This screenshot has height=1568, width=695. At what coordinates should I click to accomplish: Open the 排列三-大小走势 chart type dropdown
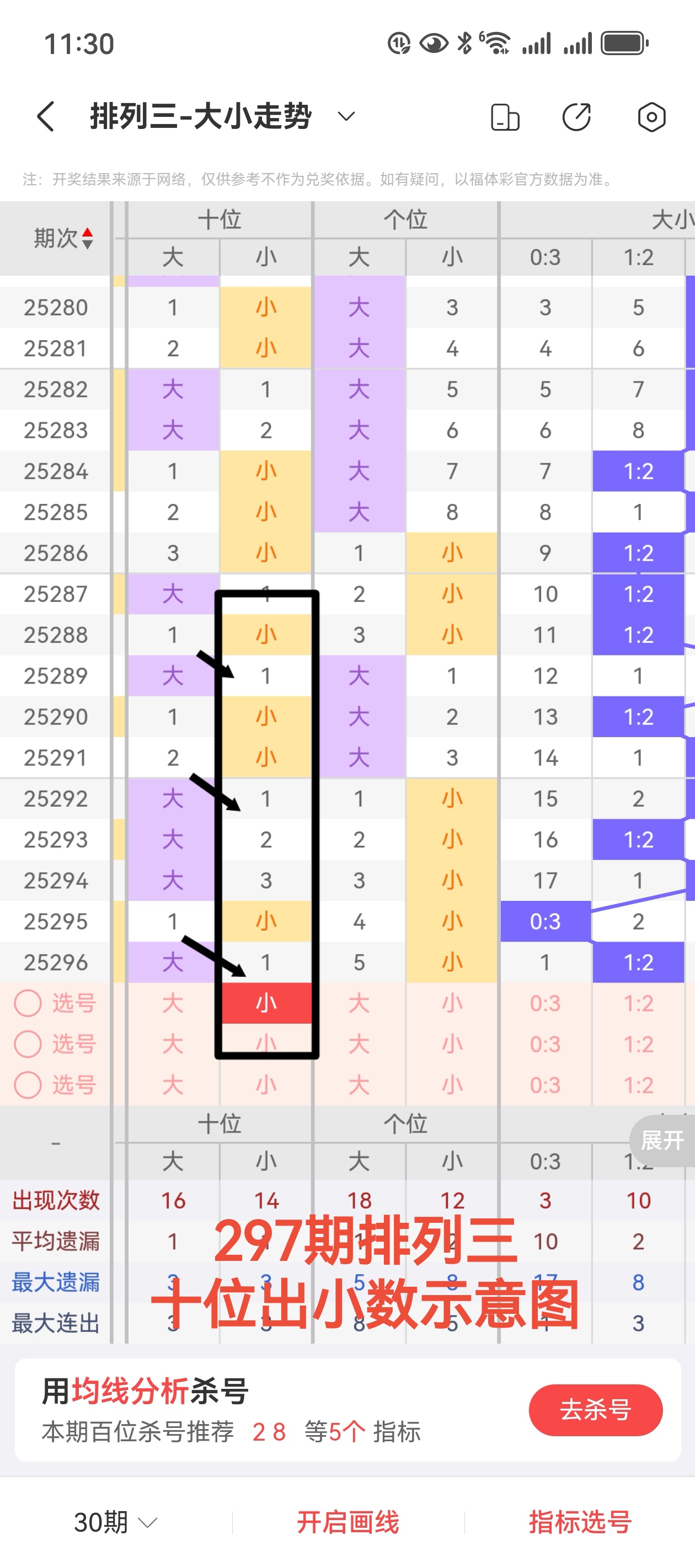pos(346,116)
